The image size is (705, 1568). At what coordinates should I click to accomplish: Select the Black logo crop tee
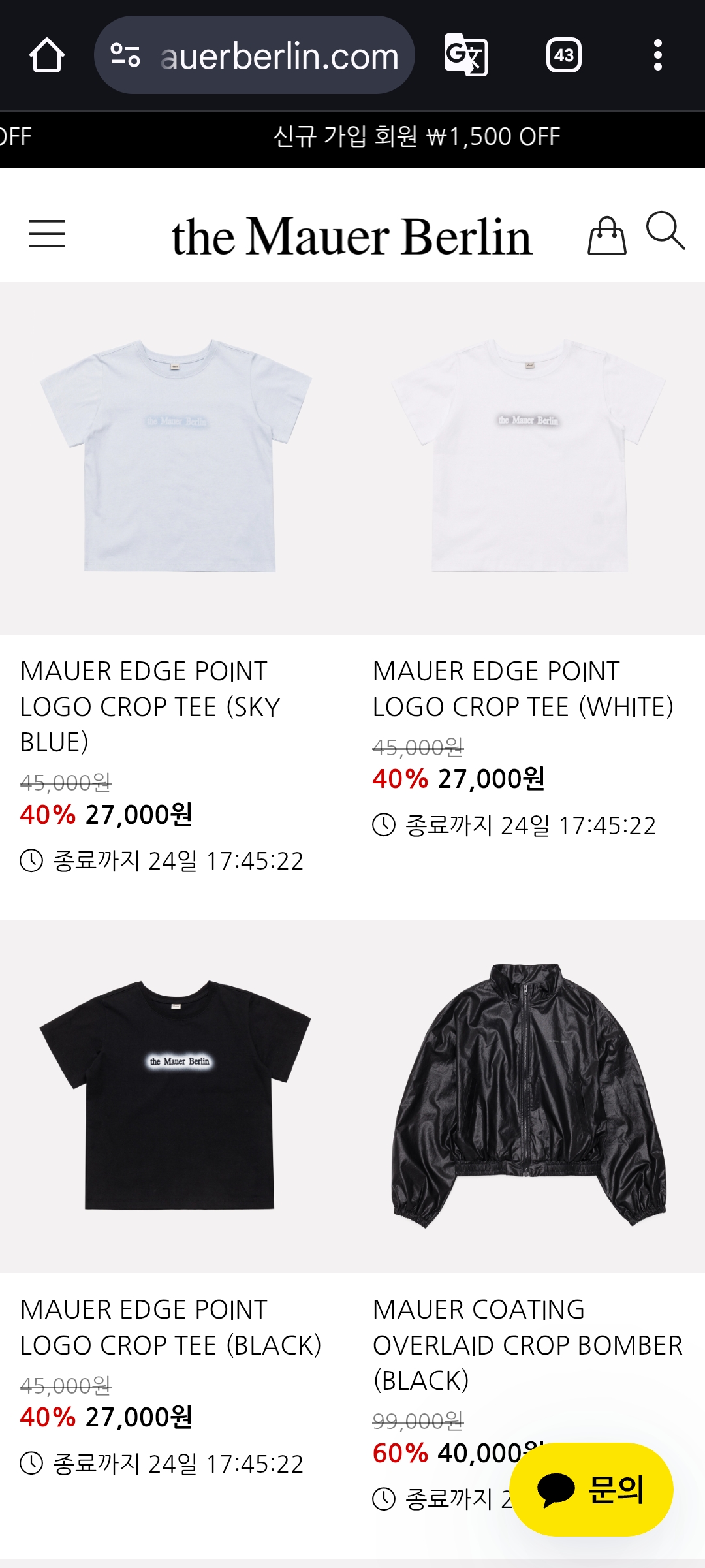[176, 1095]
